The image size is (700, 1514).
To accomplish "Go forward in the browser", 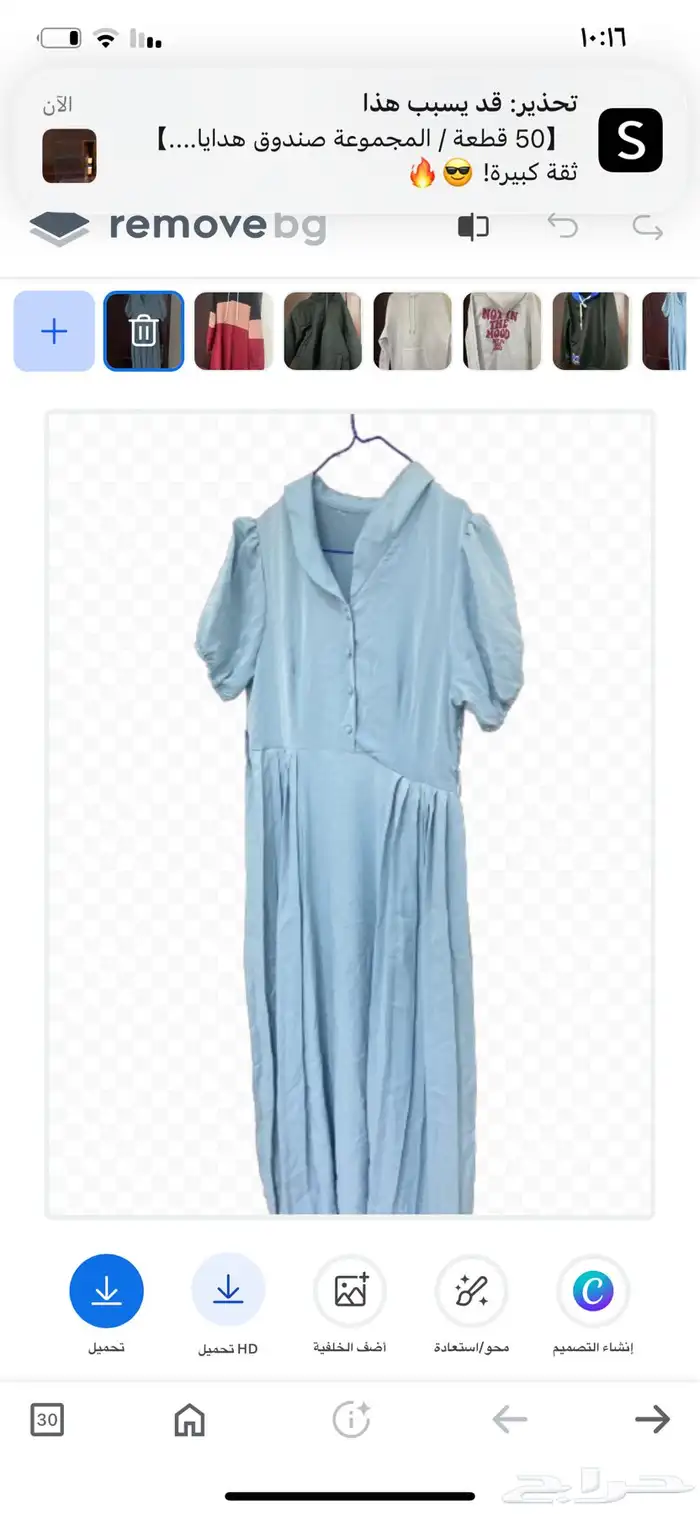I will [652, 1419].
